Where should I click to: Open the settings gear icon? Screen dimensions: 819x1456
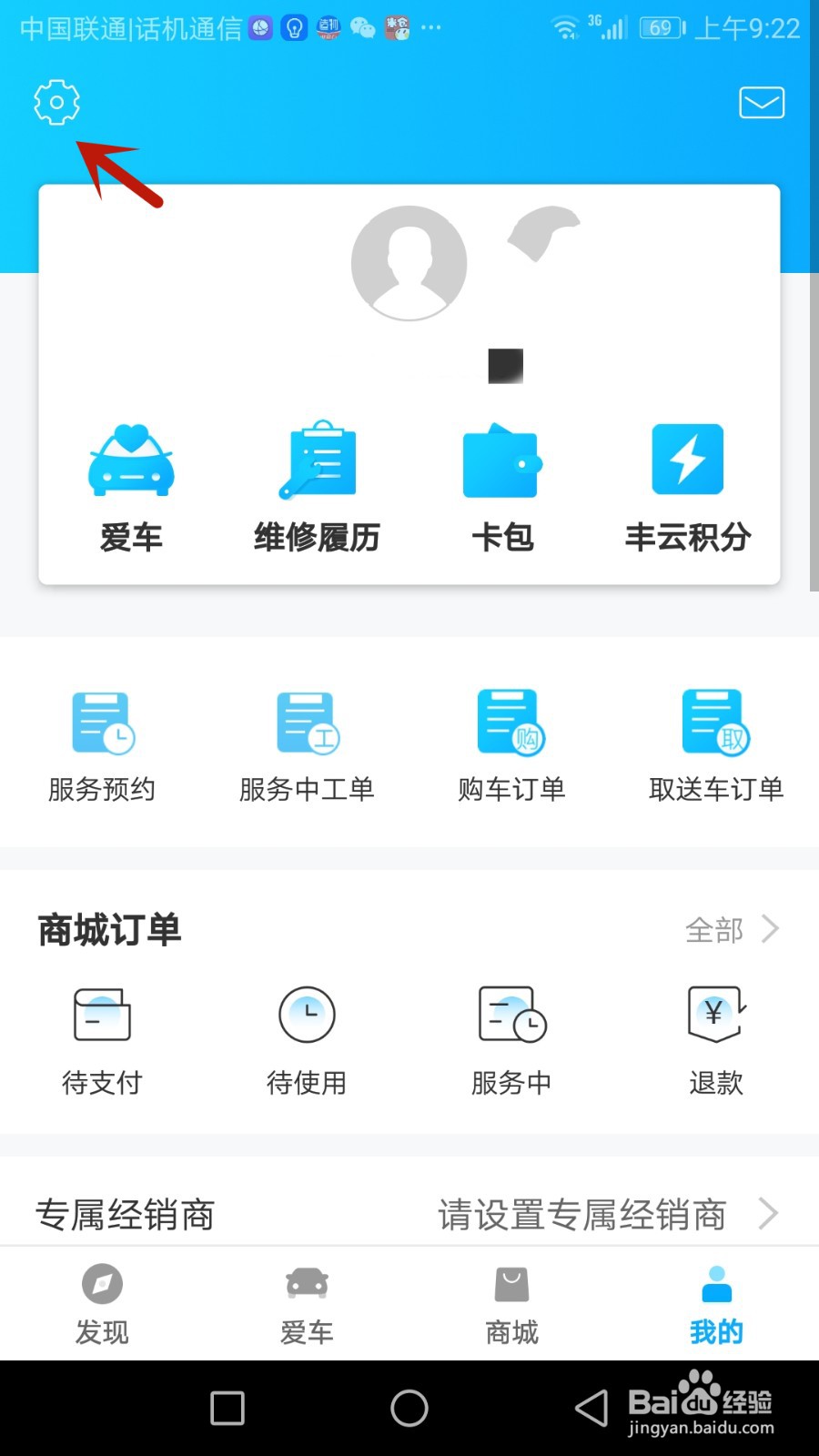56,102
